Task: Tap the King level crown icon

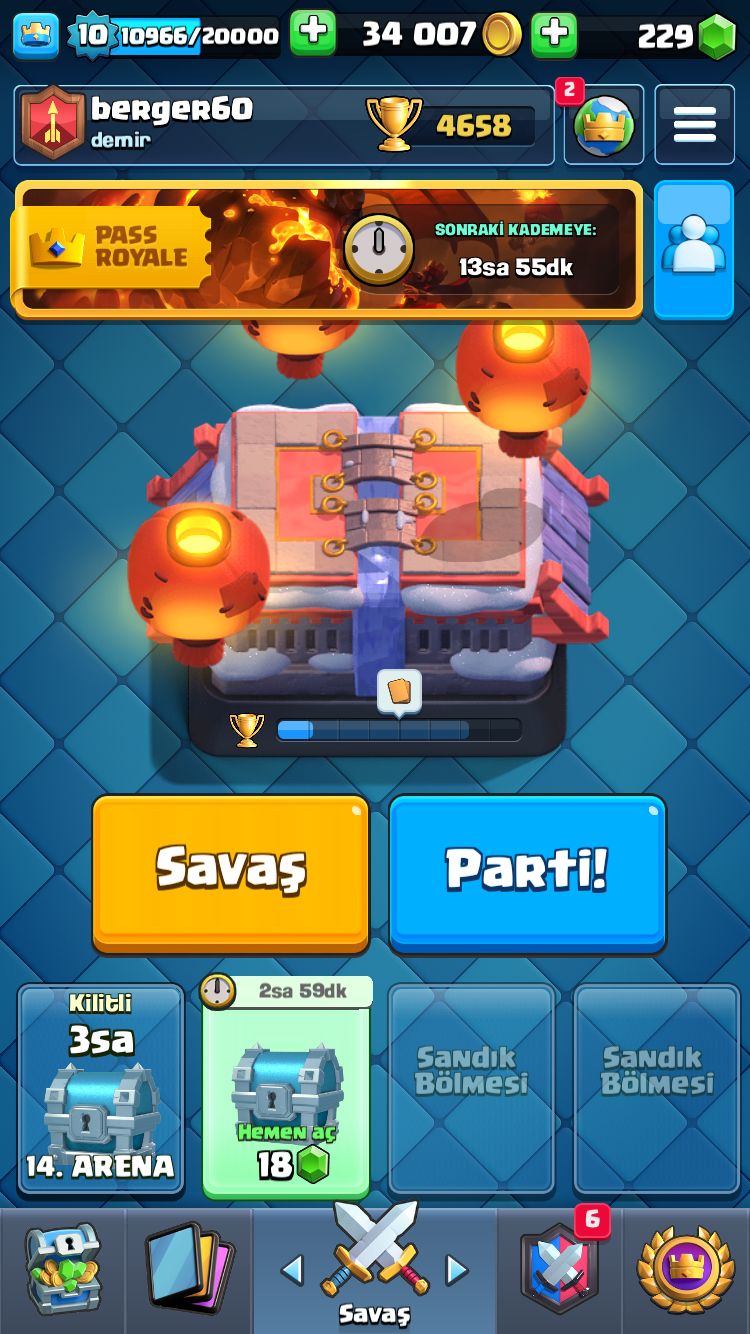Action: 36,36
